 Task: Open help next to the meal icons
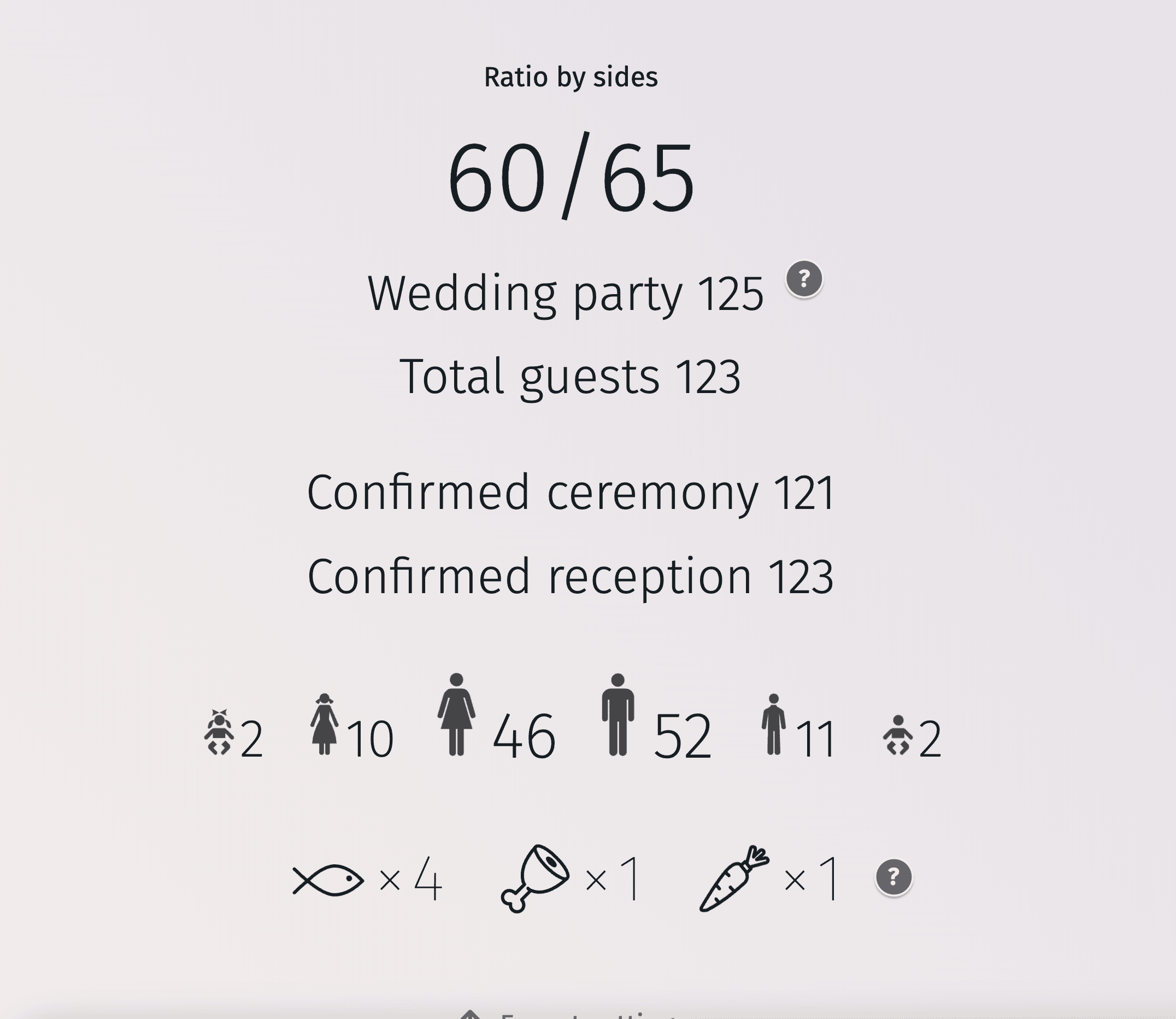click(x=893, y=877)
